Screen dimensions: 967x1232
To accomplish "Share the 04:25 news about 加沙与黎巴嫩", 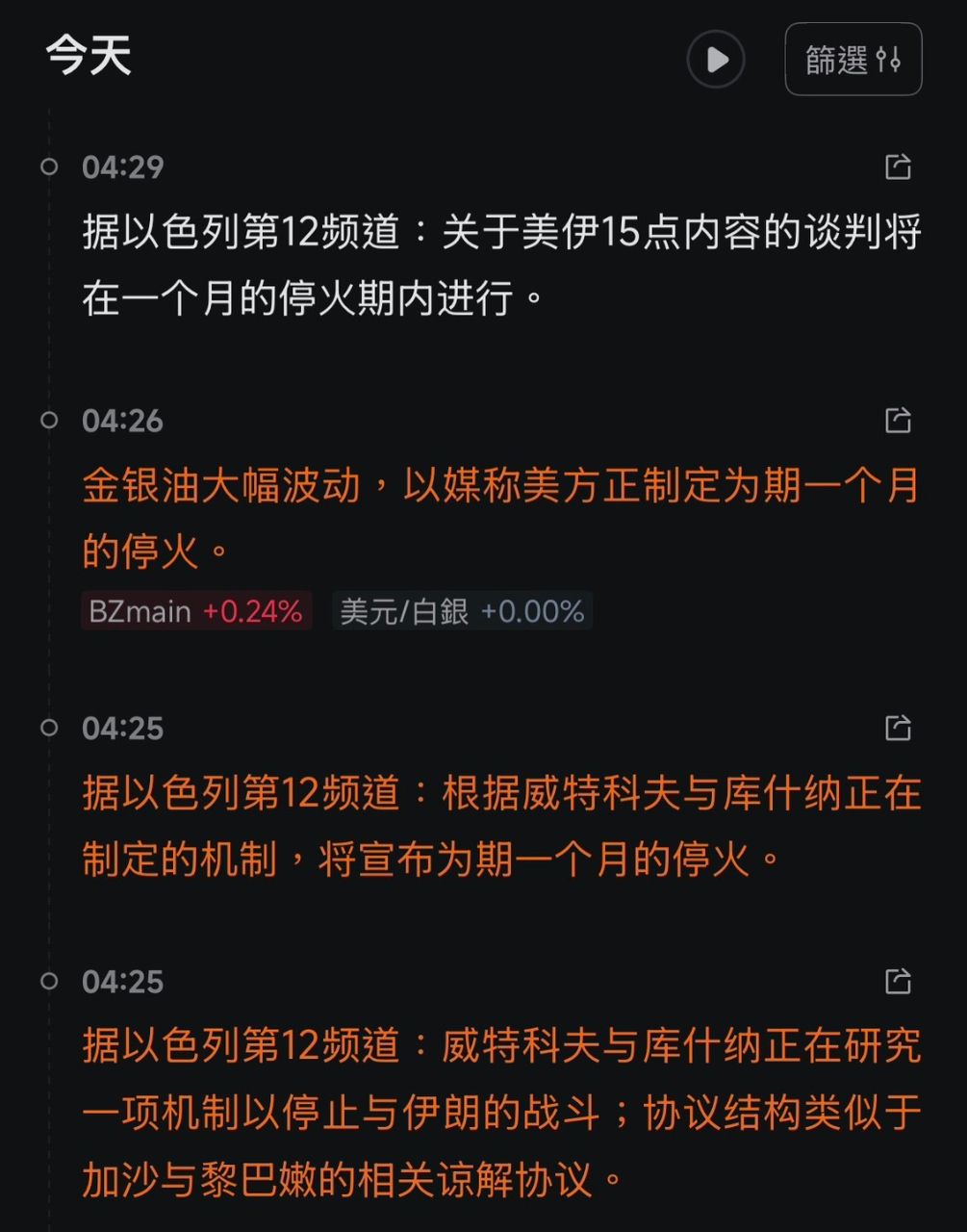I will coord(898,982).
